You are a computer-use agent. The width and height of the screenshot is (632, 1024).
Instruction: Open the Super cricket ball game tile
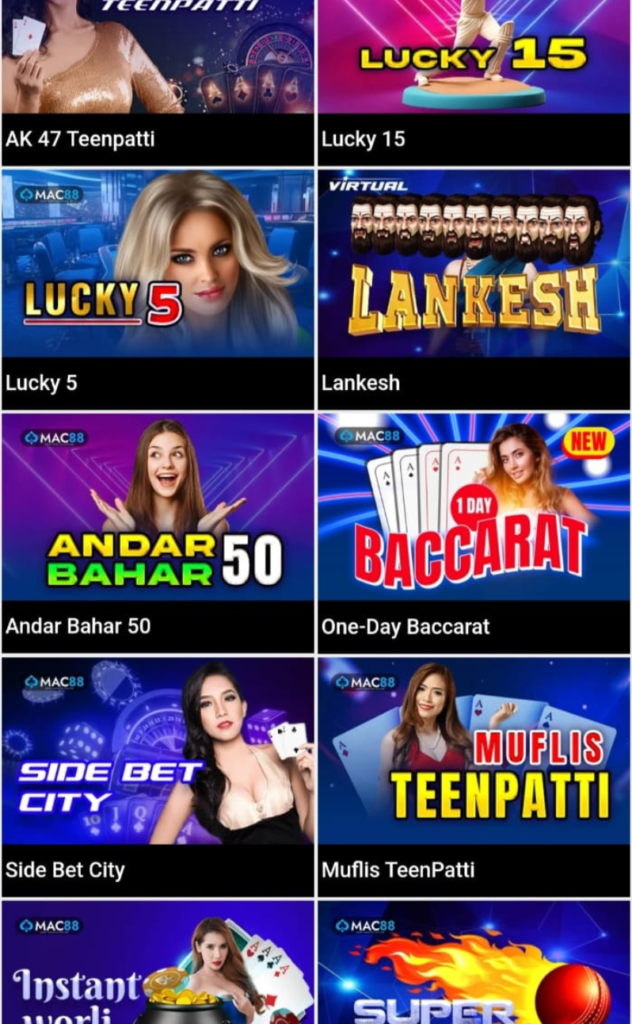coord(474,965)
